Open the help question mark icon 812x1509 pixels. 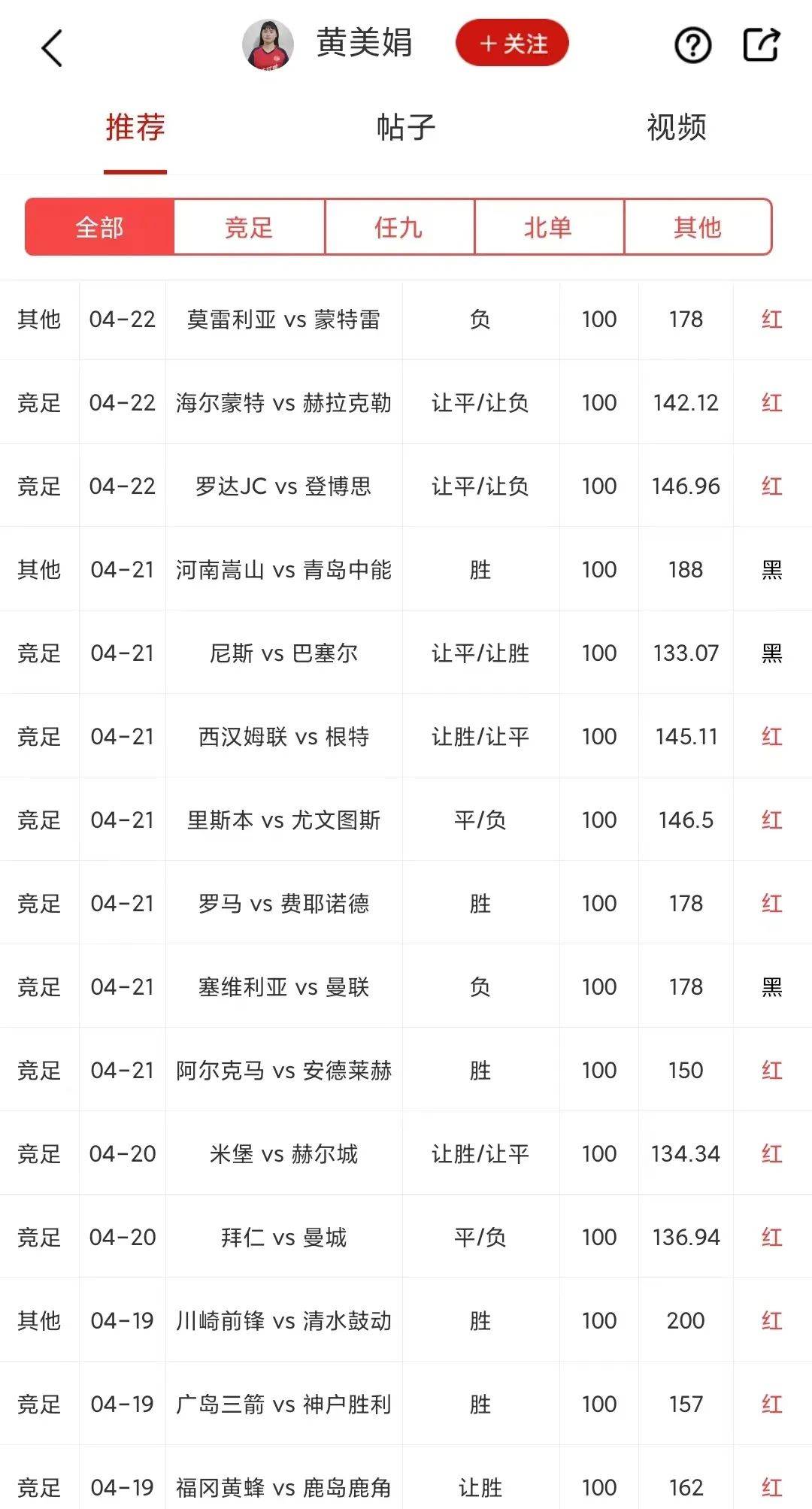pyautogui.click(x=692, y=45)
